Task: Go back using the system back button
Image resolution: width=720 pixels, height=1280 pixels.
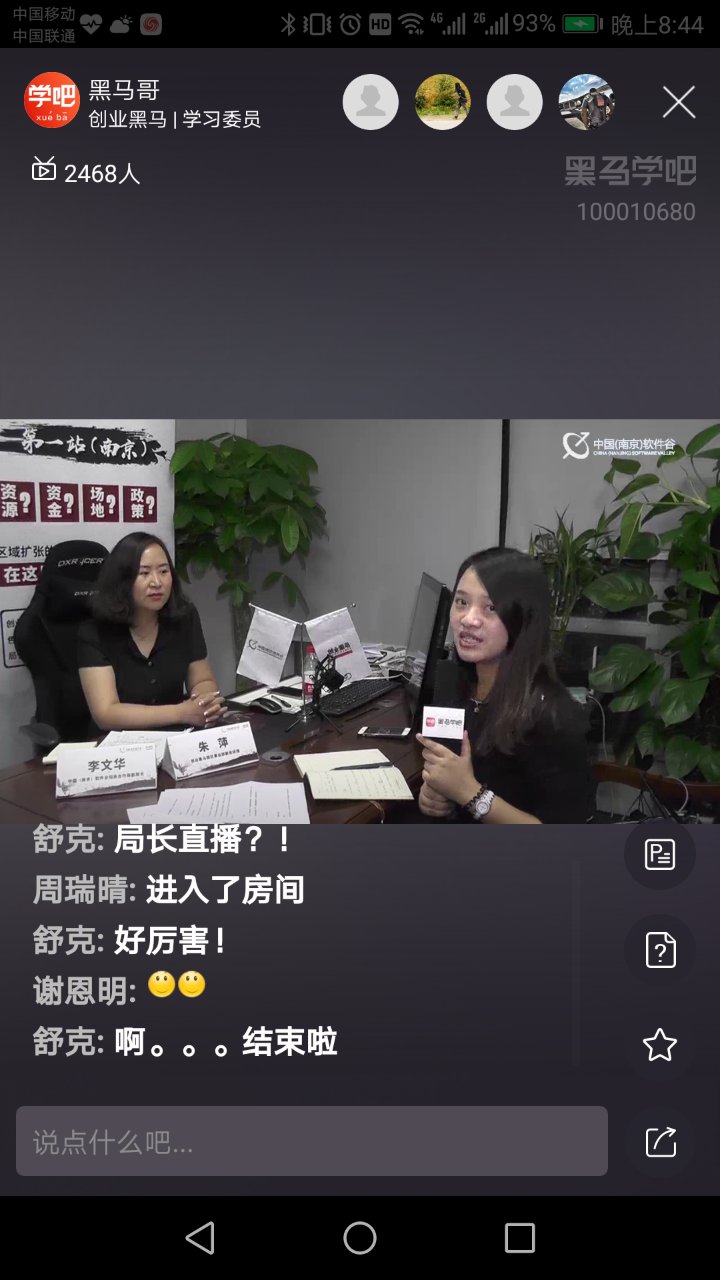Action: coord(200,1238)
